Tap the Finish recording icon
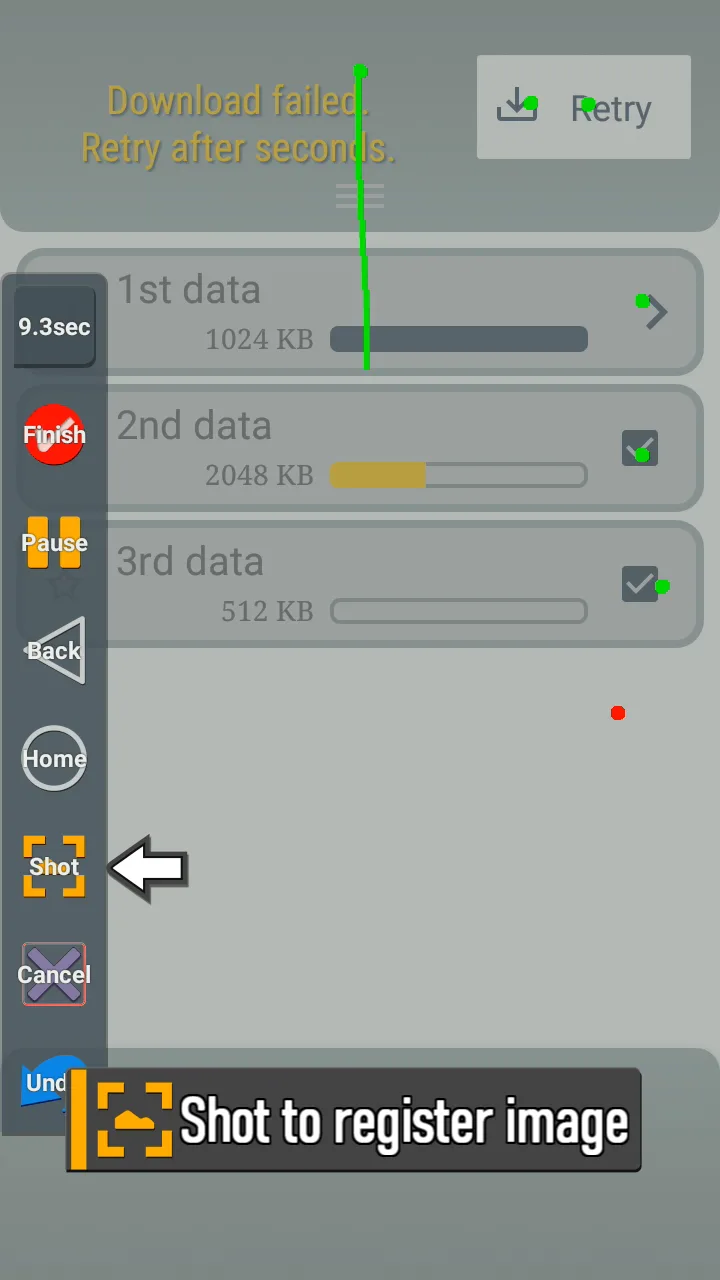Viewport: 720px width, 1280px height. (54, 435)
